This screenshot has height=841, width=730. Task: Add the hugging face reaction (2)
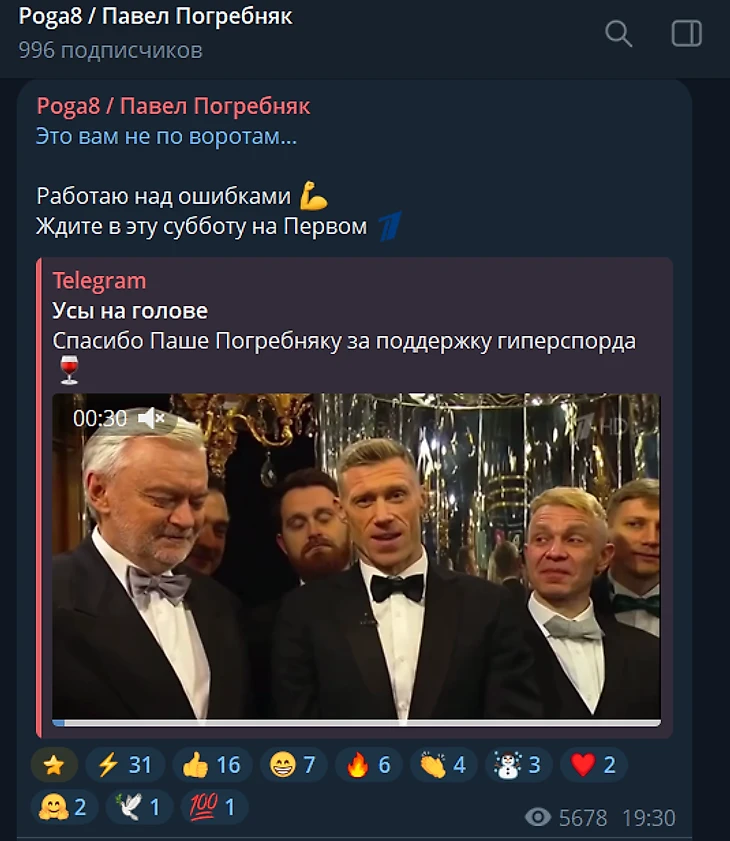(64, 806)
